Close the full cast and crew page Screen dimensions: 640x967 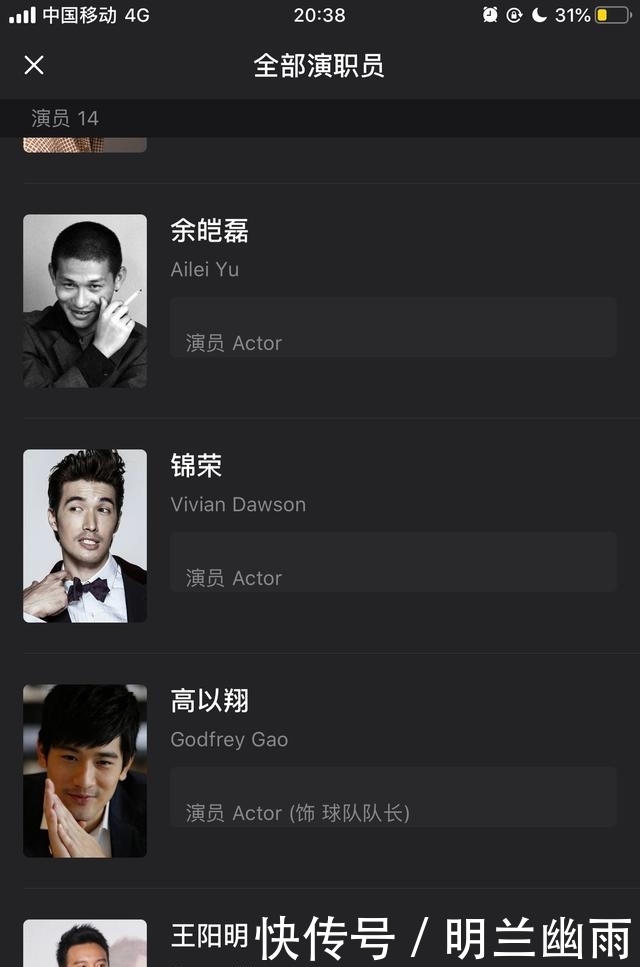[34, 65]
